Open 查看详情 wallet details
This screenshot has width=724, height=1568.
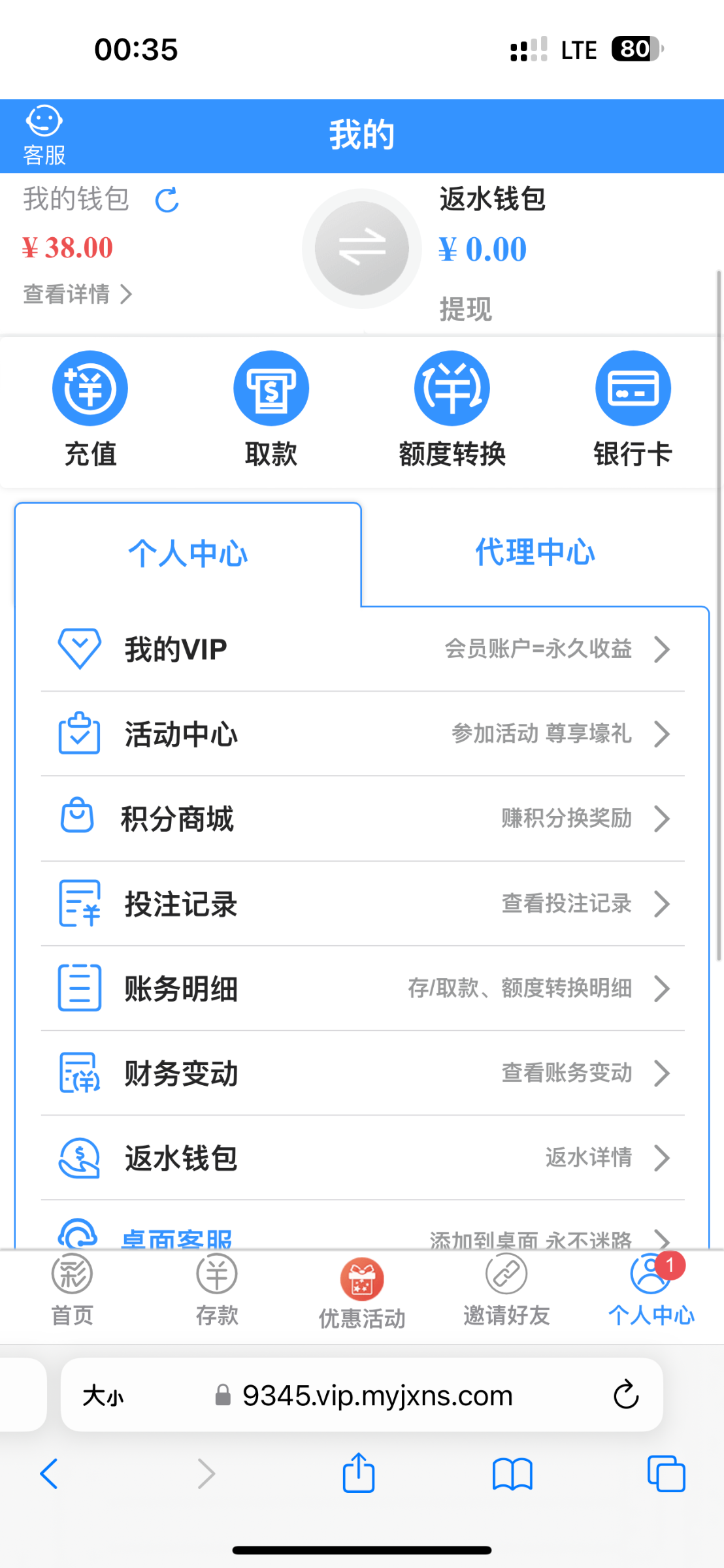point(78,294)
